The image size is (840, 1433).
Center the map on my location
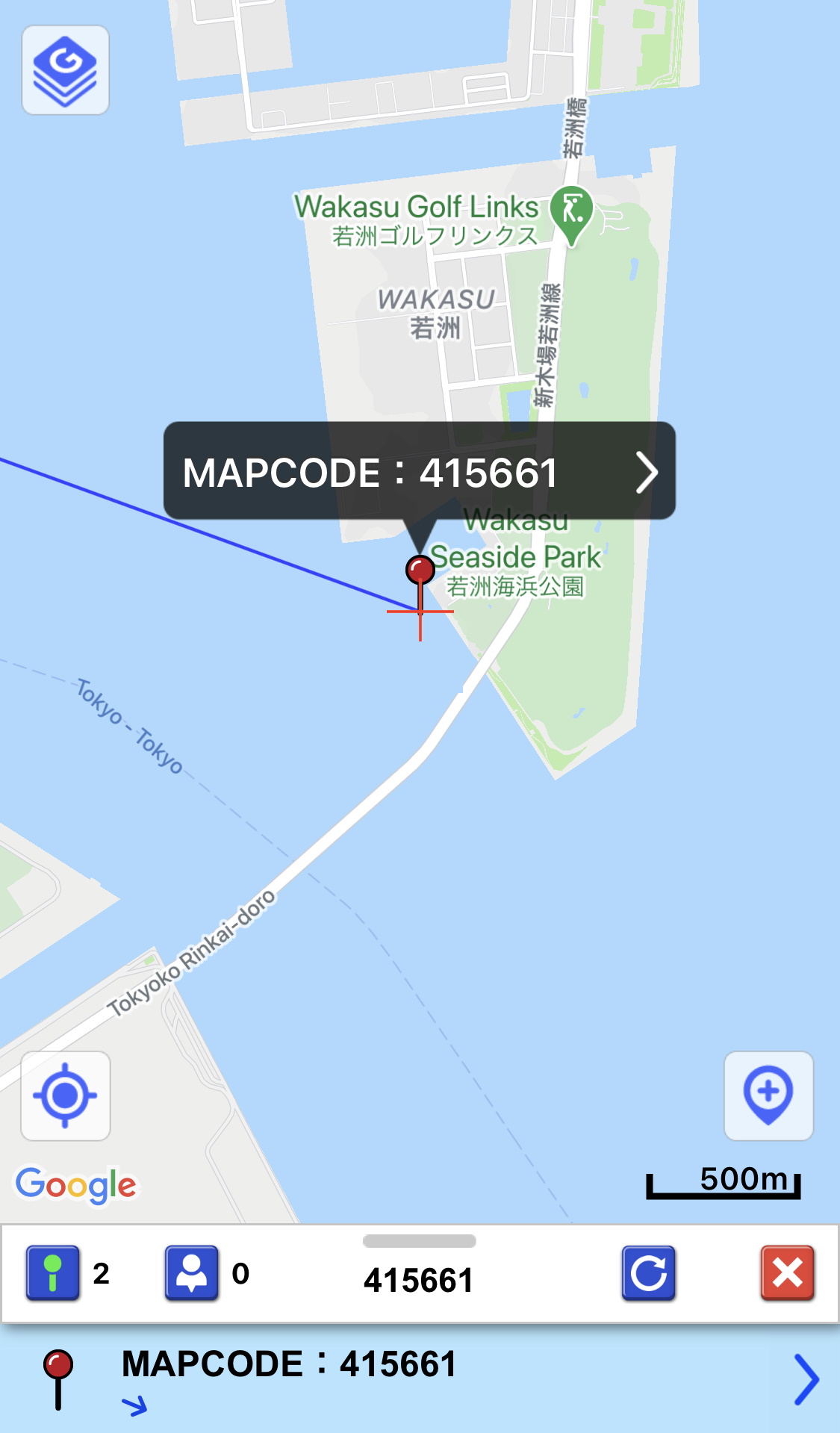pyautogui.click(x=66, y=1095)
